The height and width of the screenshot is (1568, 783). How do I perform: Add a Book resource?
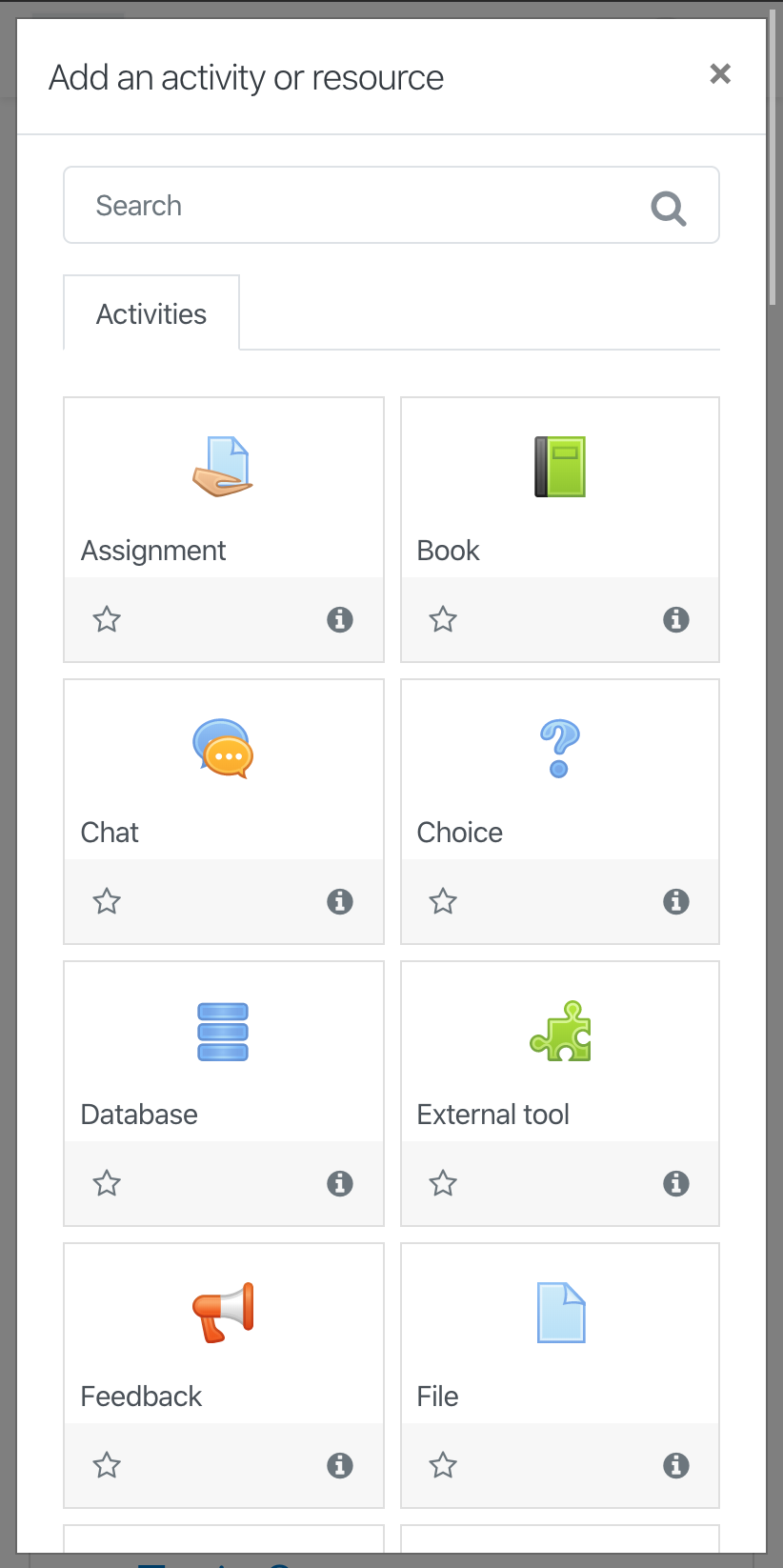tap(560, 488)
